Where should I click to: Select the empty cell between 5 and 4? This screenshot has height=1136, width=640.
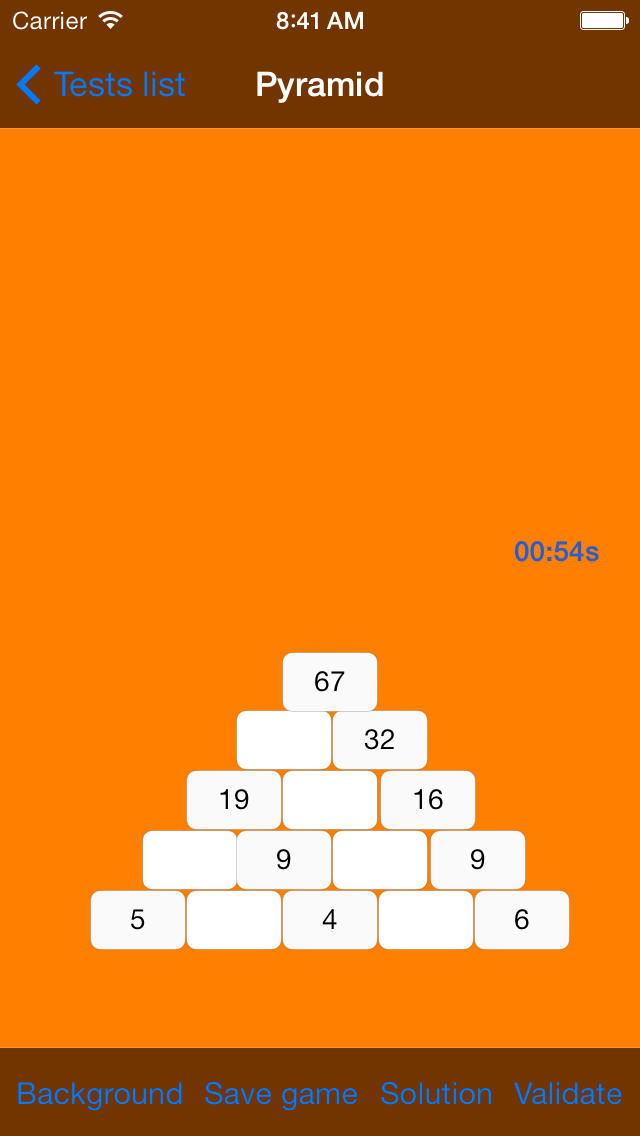coord(233,920)
